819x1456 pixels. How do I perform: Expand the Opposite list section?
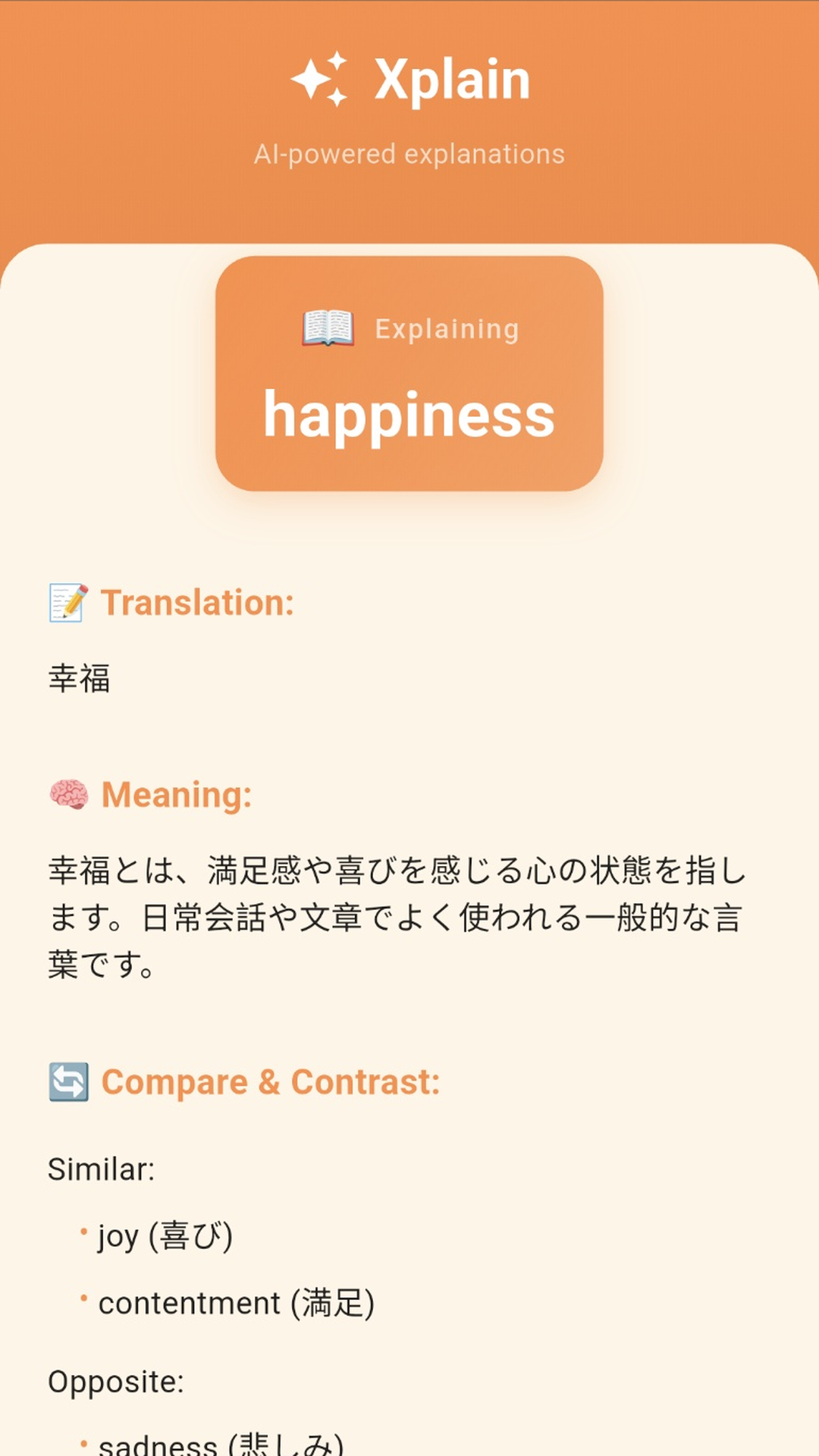(x=115, y=1382)
